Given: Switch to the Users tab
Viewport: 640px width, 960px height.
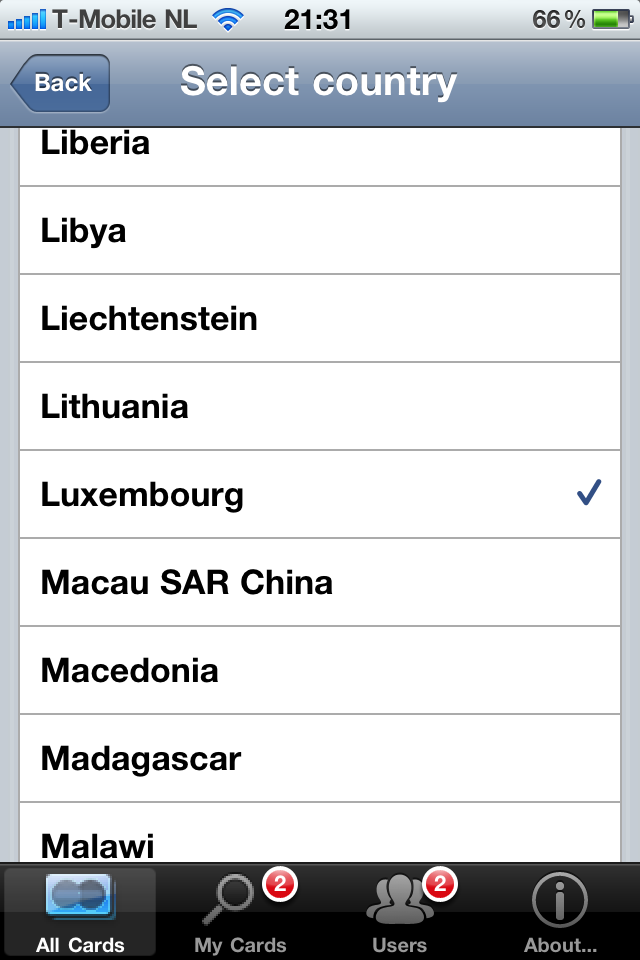Looking at the screenshot, I should pyautogui.click(x=400, y=912).
